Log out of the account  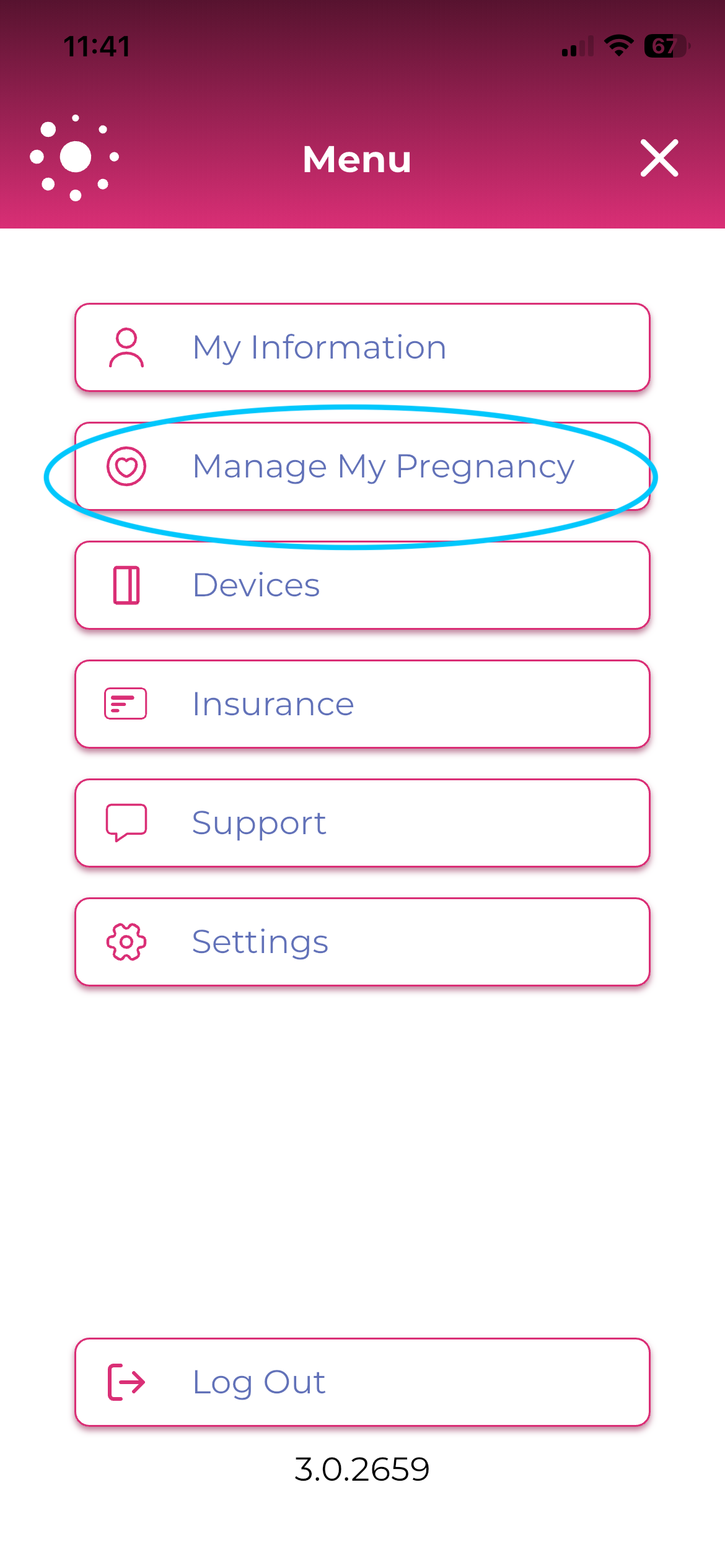pos(362,1382)
